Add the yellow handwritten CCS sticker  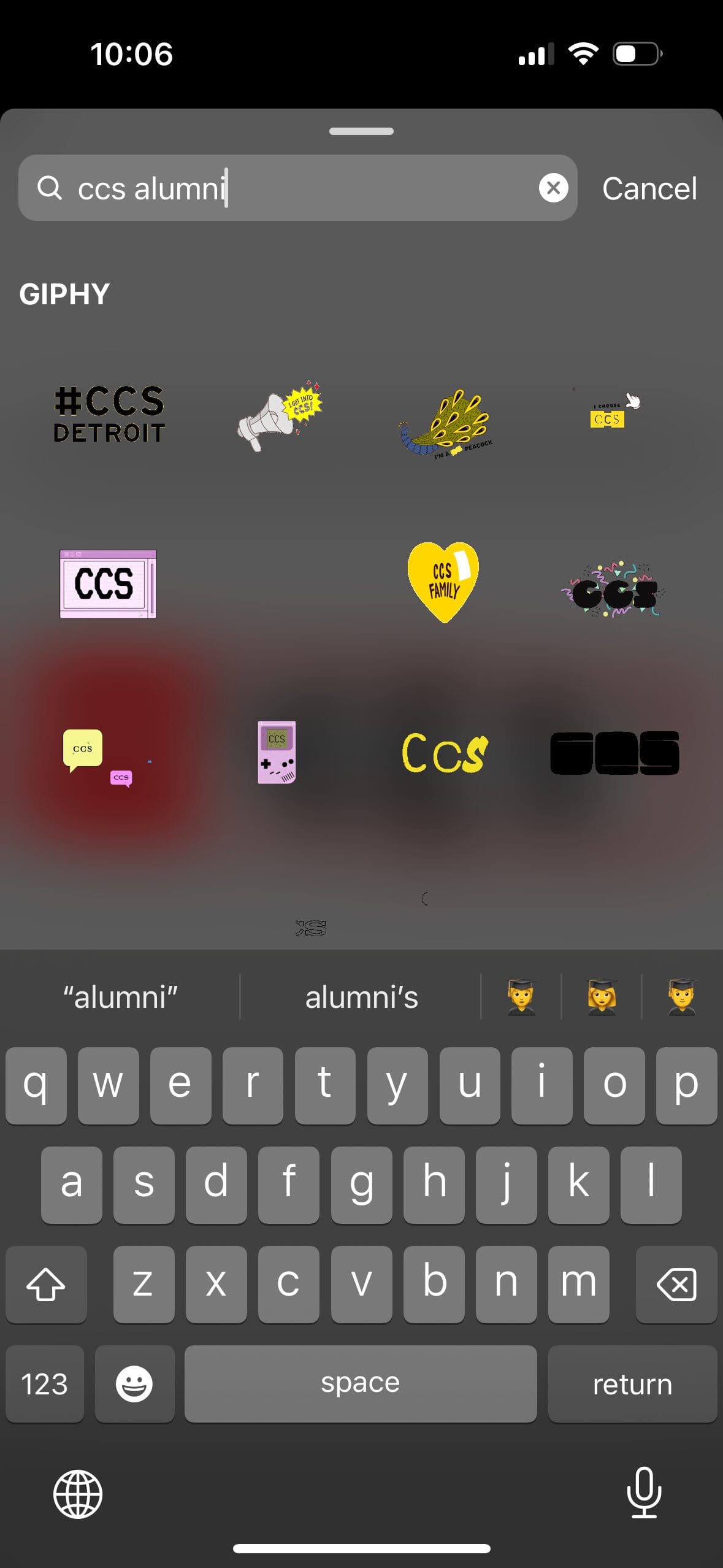445,752
